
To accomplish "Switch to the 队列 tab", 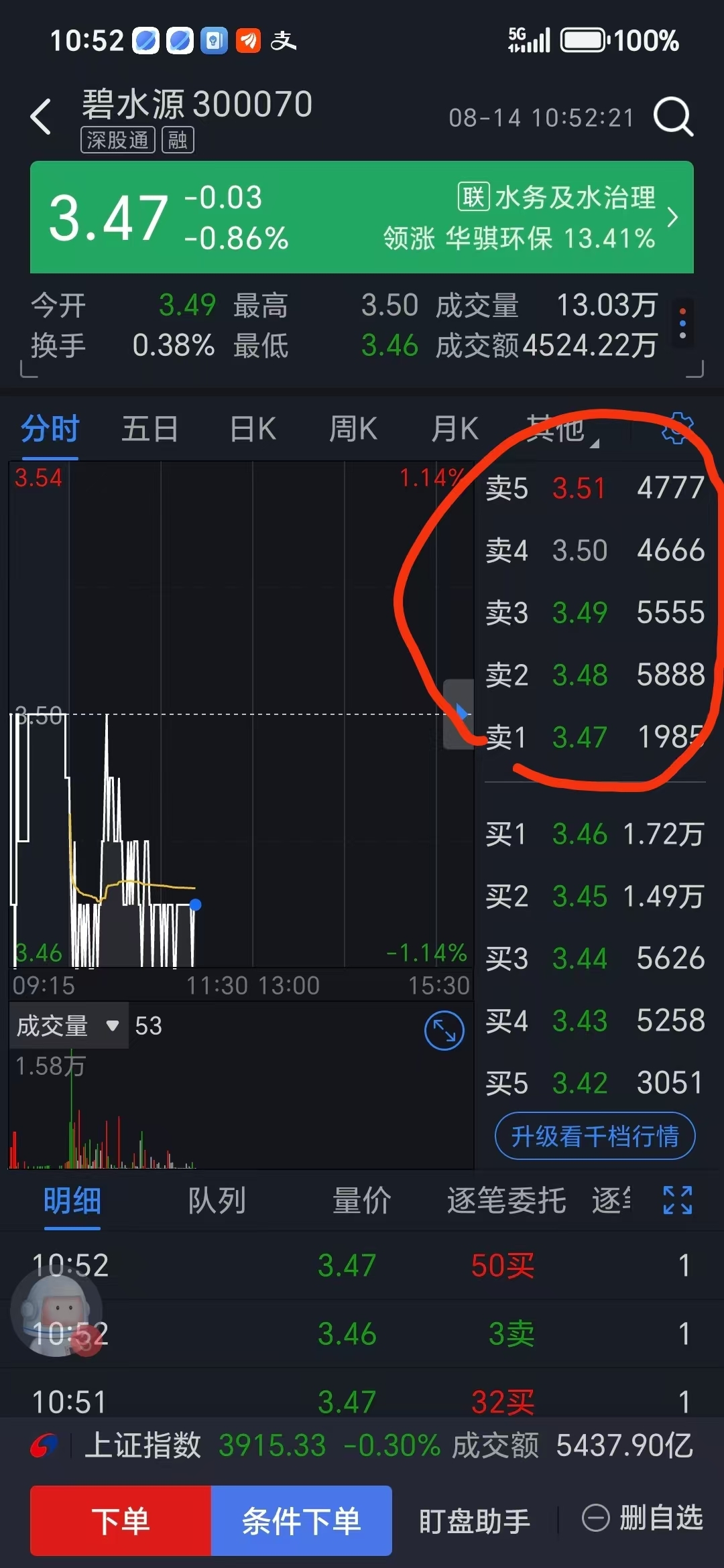I will 217,1200.
